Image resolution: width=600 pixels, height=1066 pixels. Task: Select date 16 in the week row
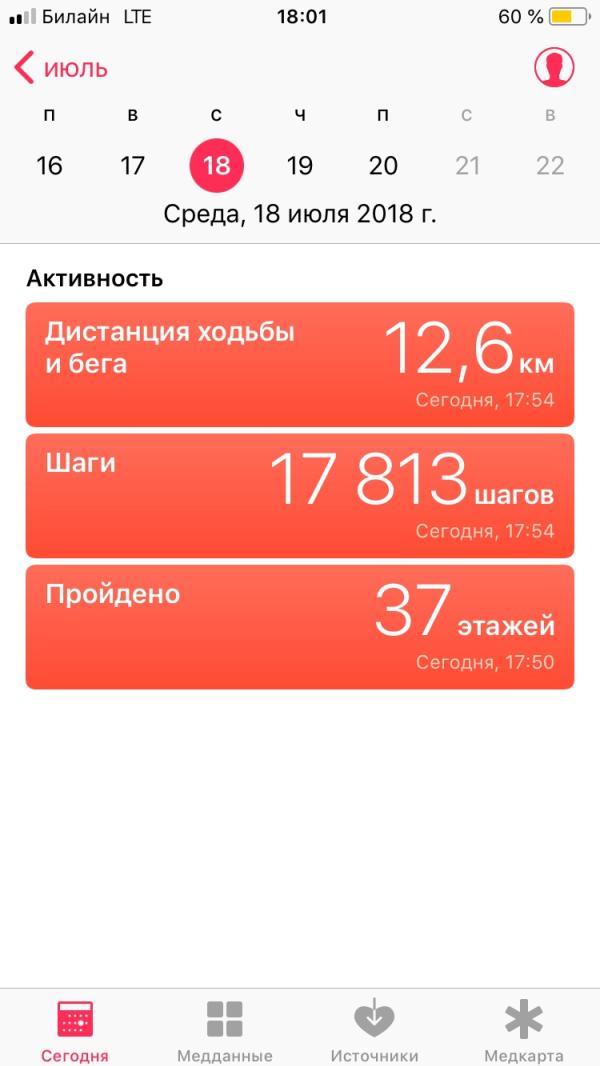[x=49, y=166]
